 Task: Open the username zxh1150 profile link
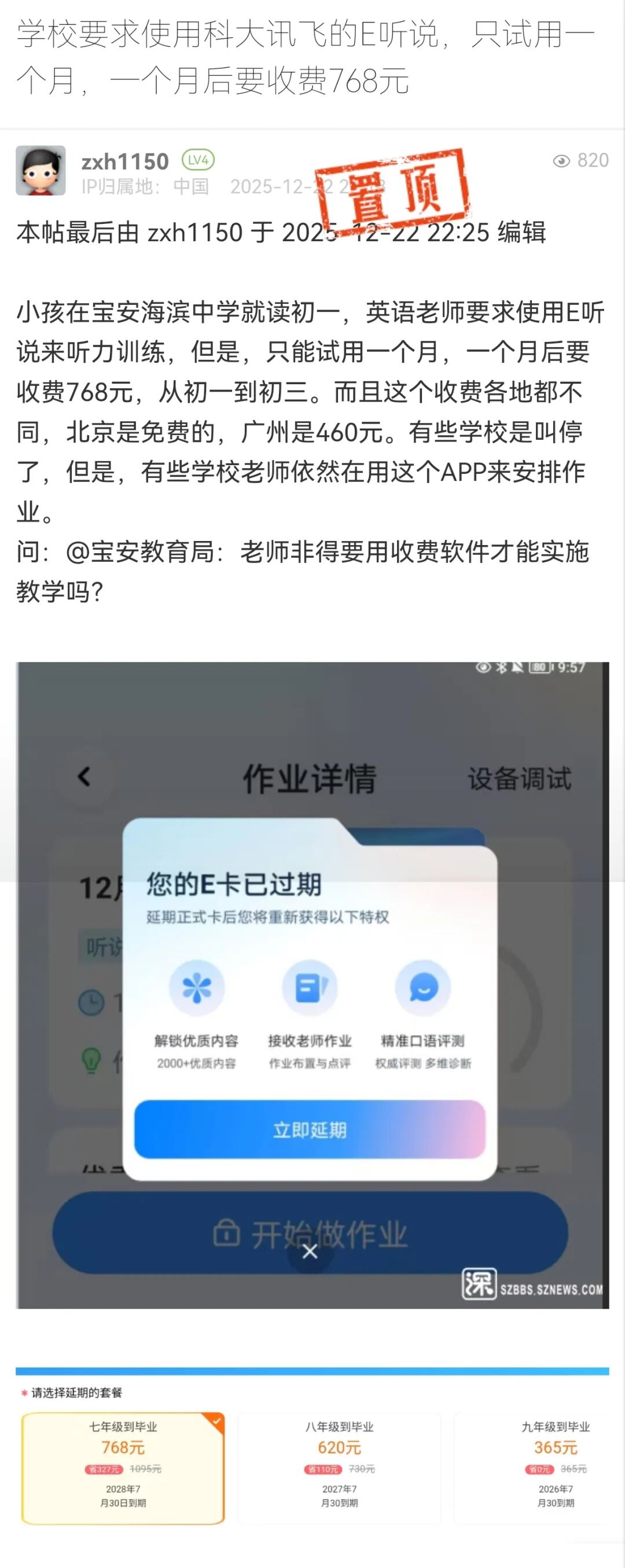tap(125, 161)
